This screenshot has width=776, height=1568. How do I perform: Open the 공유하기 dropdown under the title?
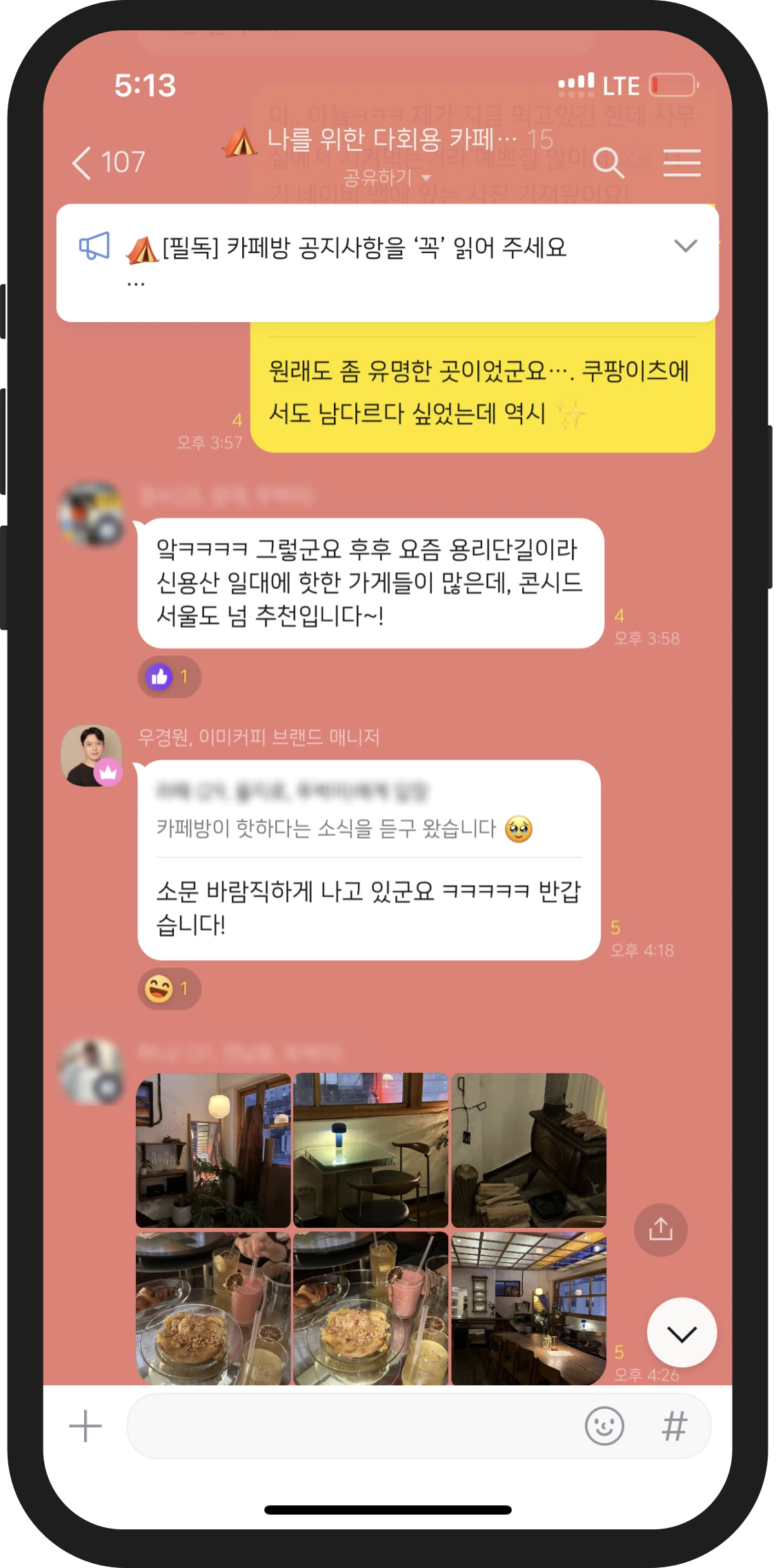(386, 178)
